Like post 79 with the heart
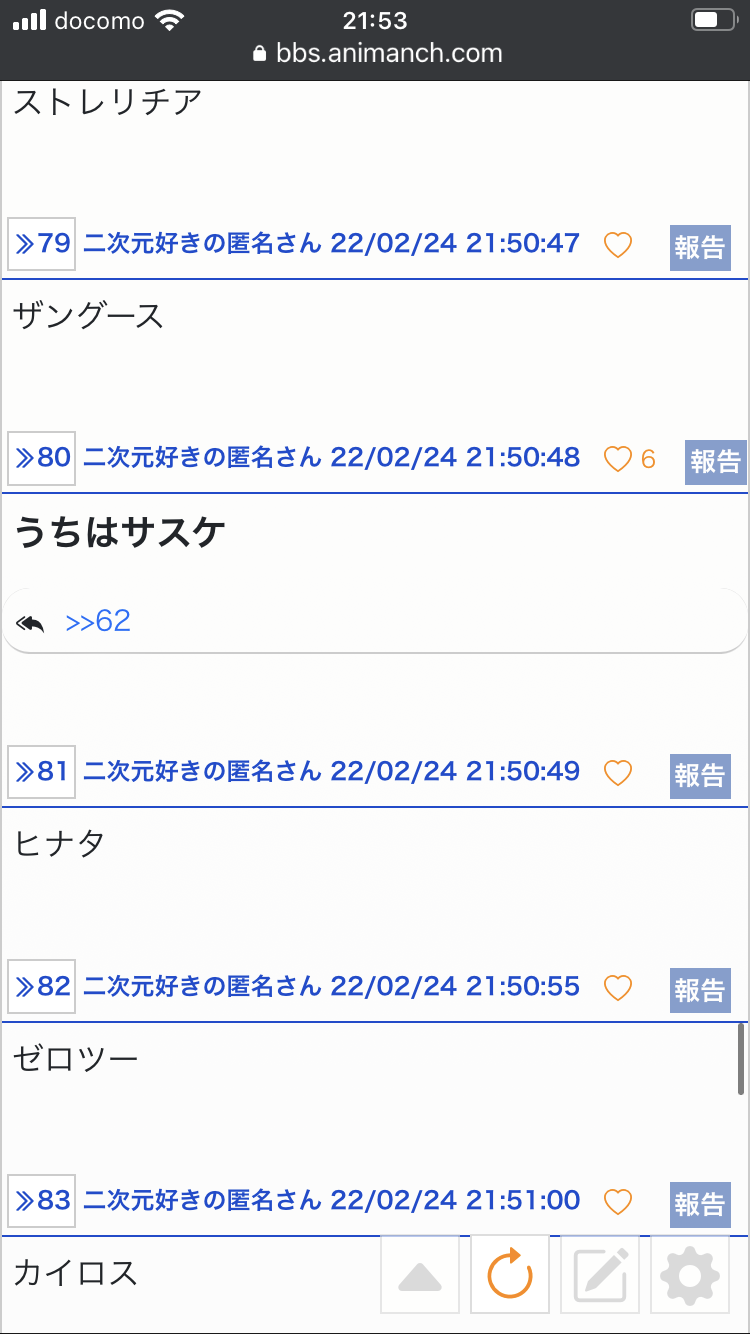 (x=618, y=244)
